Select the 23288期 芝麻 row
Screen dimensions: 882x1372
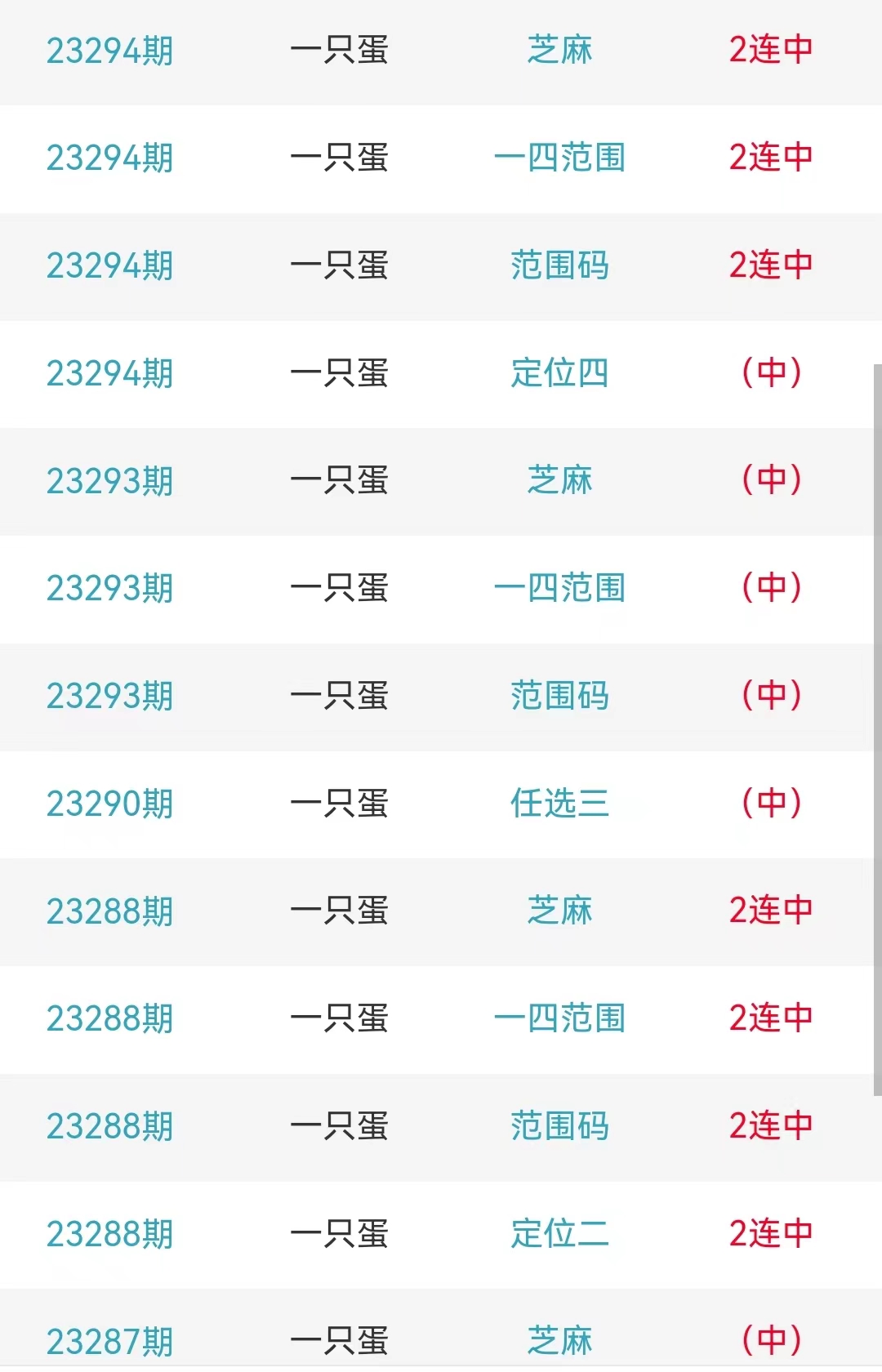[x=559, y=911]
